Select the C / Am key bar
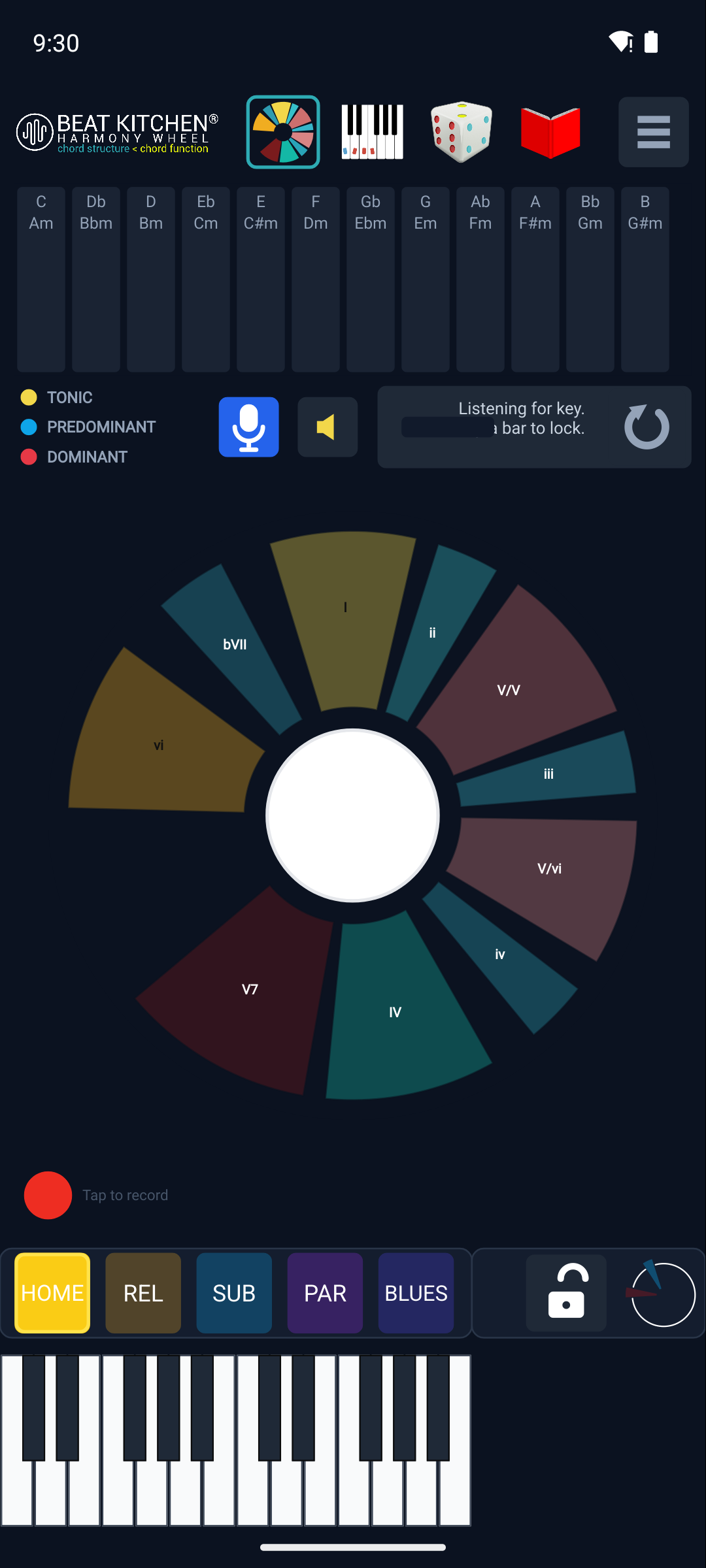706x1568 pixels. click(x=41, y=280)
